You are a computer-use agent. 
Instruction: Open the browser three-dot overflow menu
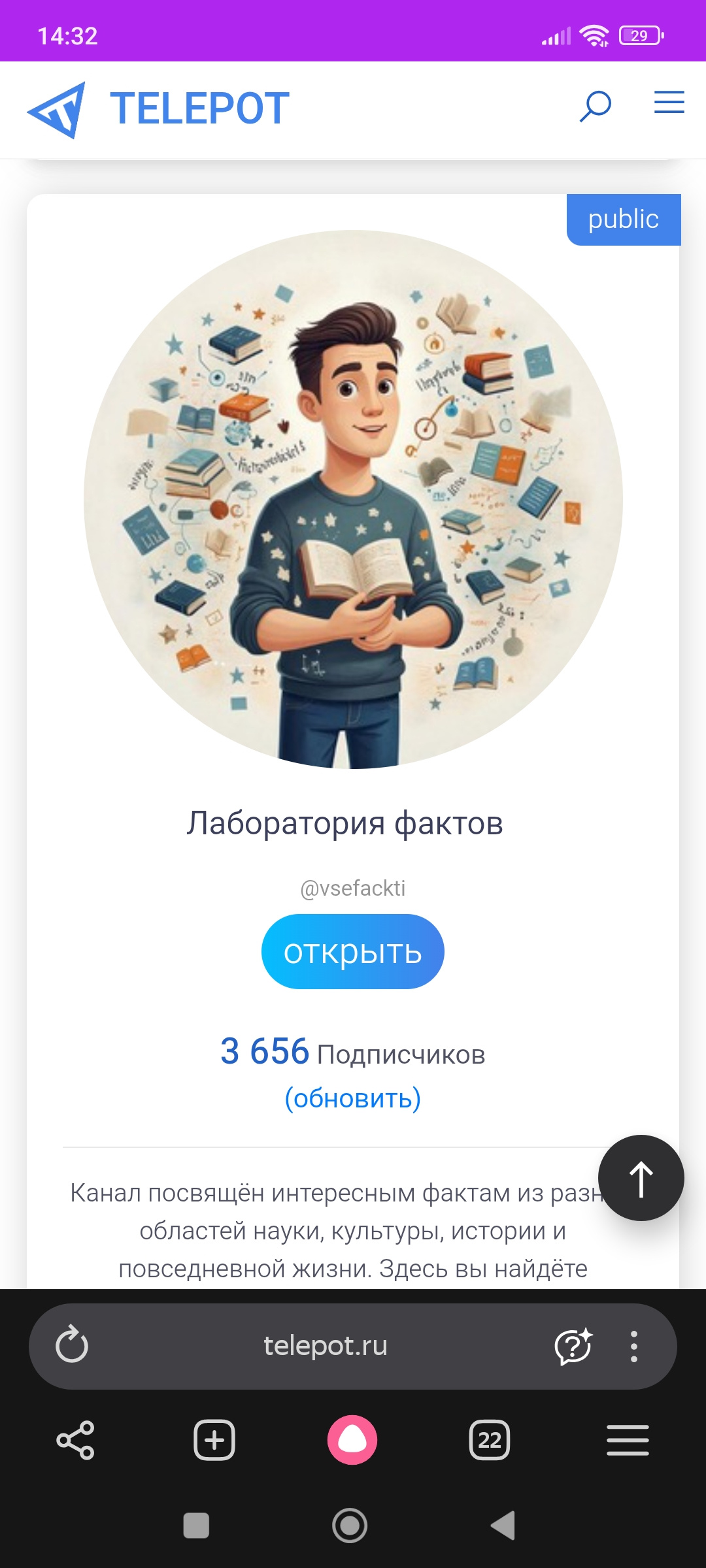tap(633, 1346)
